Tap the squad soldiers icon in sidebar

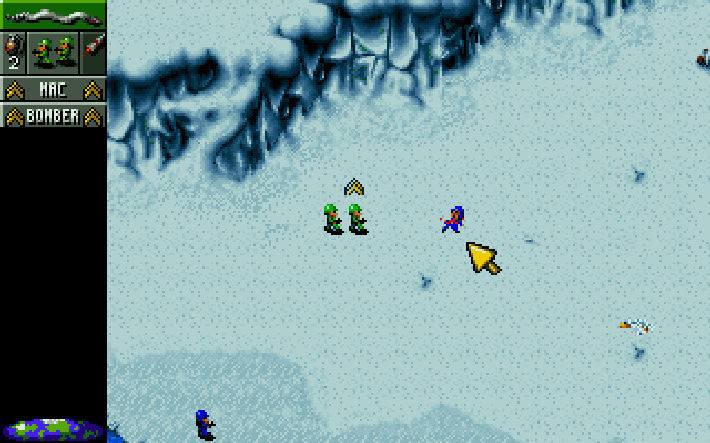pyautogui.click(x=53, y=49)
